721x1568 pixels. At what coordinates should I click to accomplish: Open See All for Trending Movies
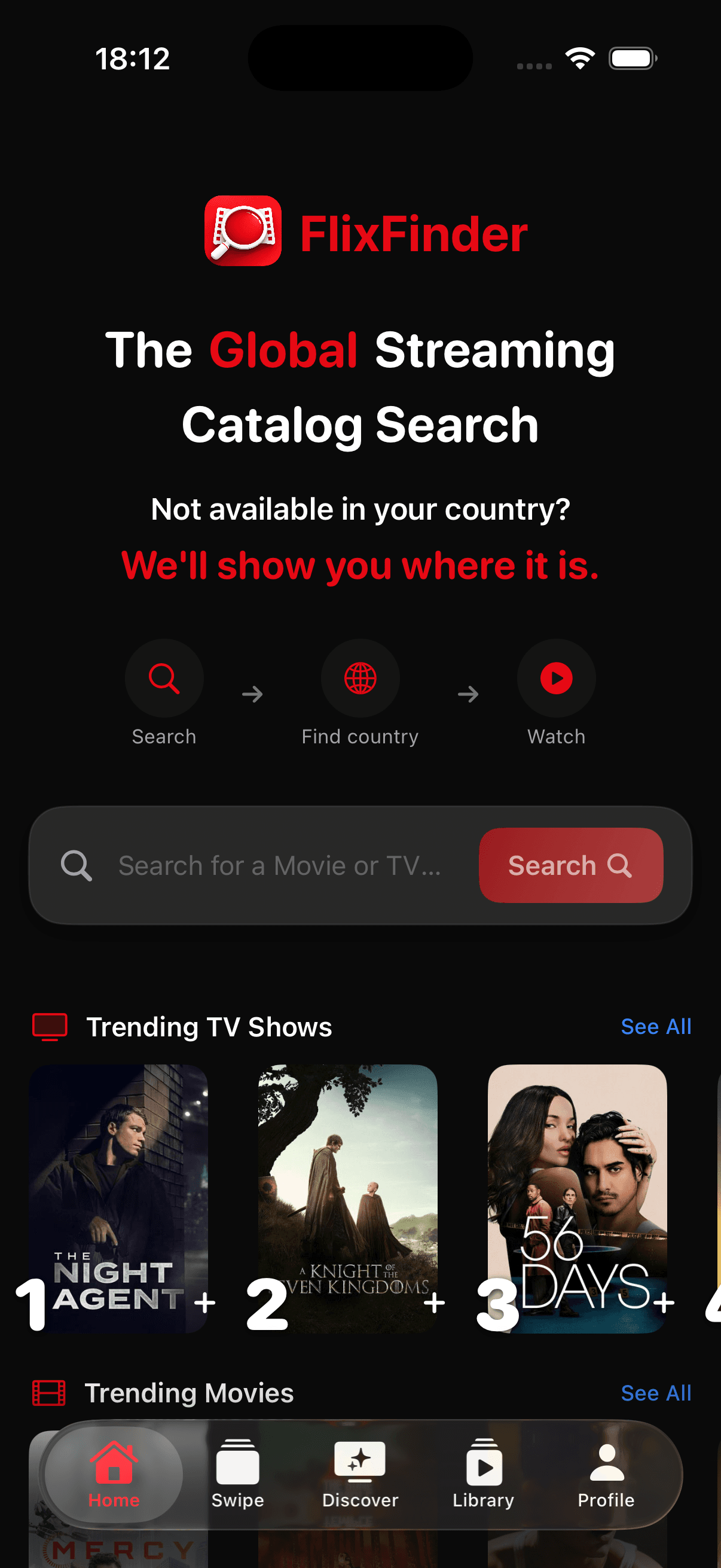pos(656,1393)
